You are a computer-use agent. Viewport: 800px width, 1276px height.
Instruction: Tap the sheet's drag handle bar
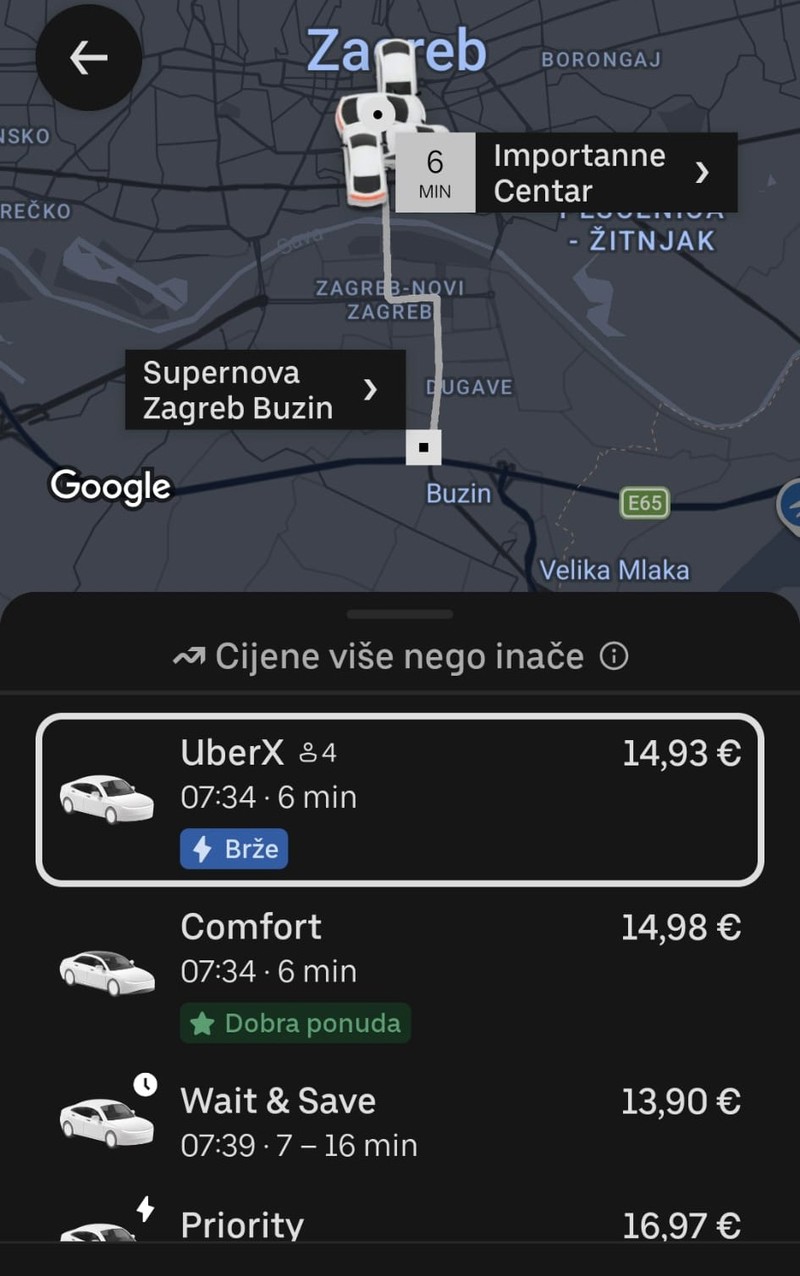400,614
